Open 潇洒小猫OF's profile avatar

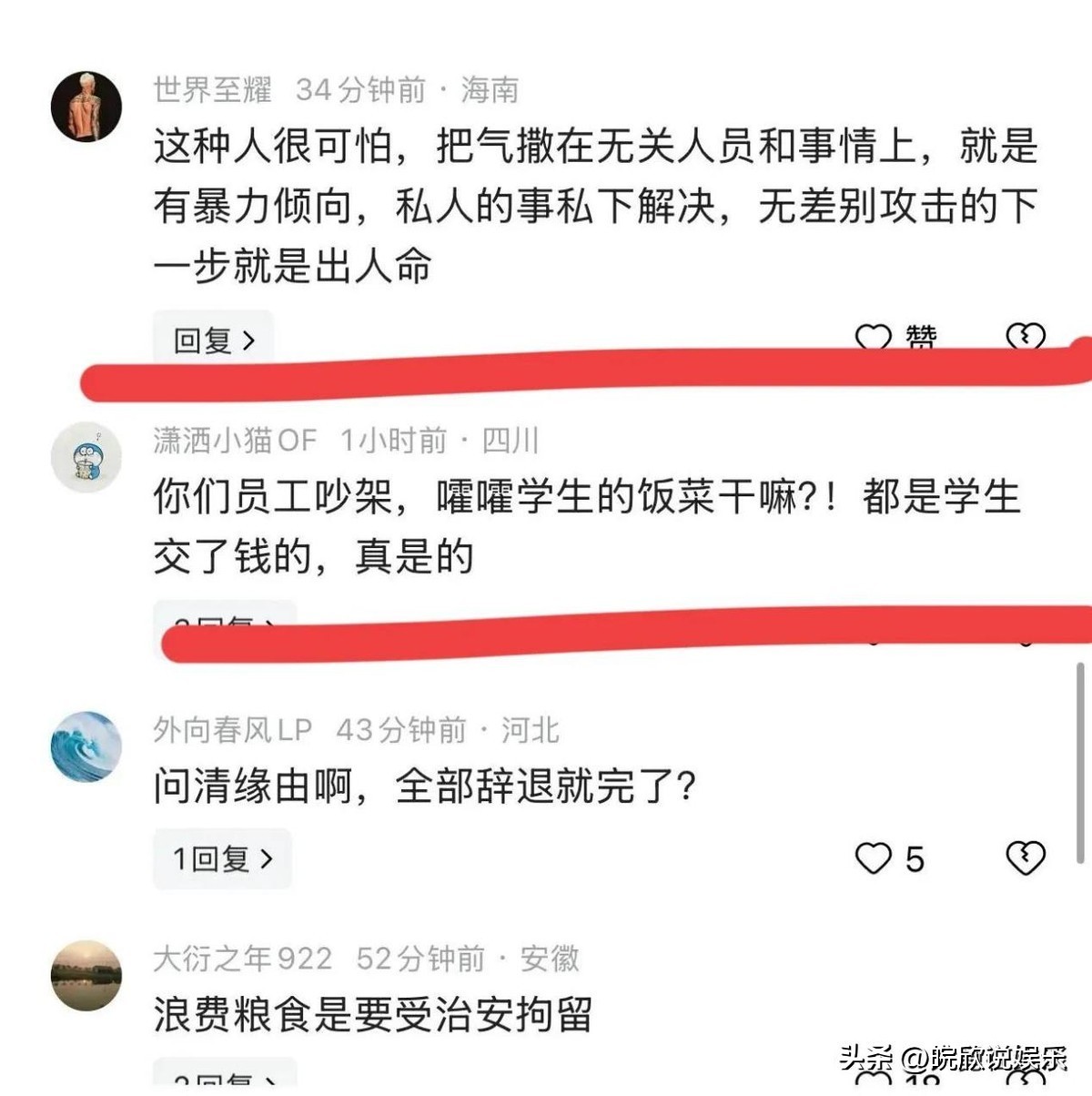click(86, 457)
